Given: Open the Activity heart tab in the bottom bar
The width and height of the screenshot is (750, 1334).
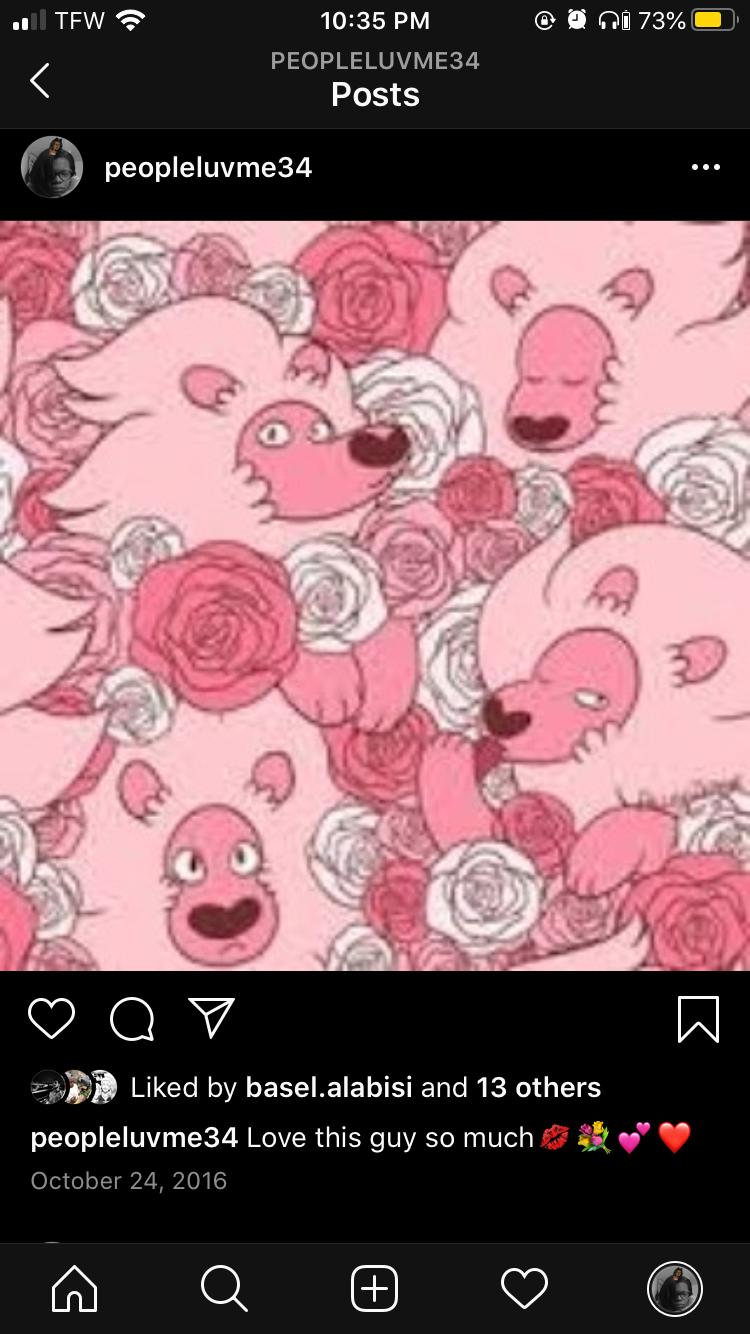Looking at the screenshot, I should coord(525,1288).
